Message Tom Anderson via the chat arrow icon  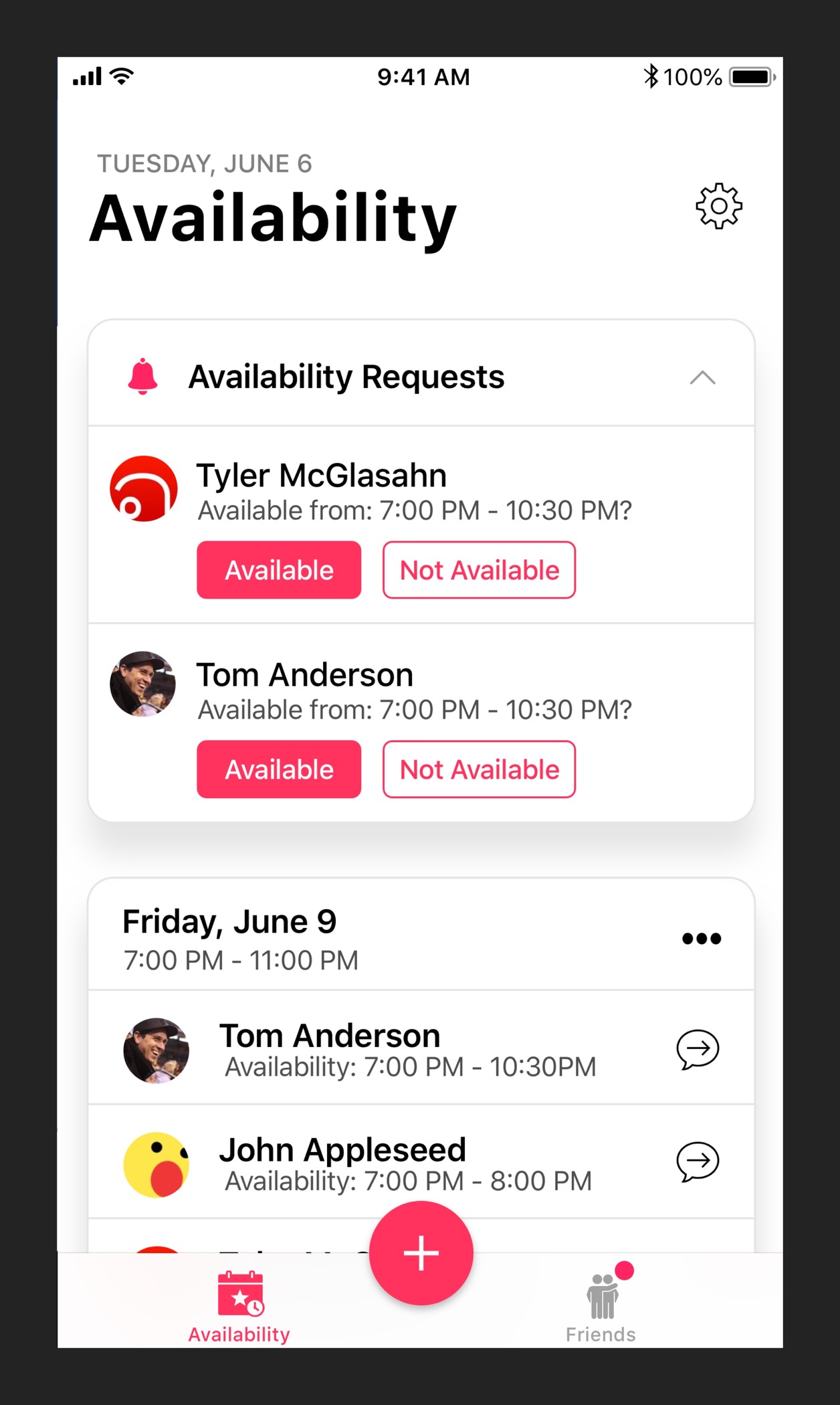click(698, 1049)
